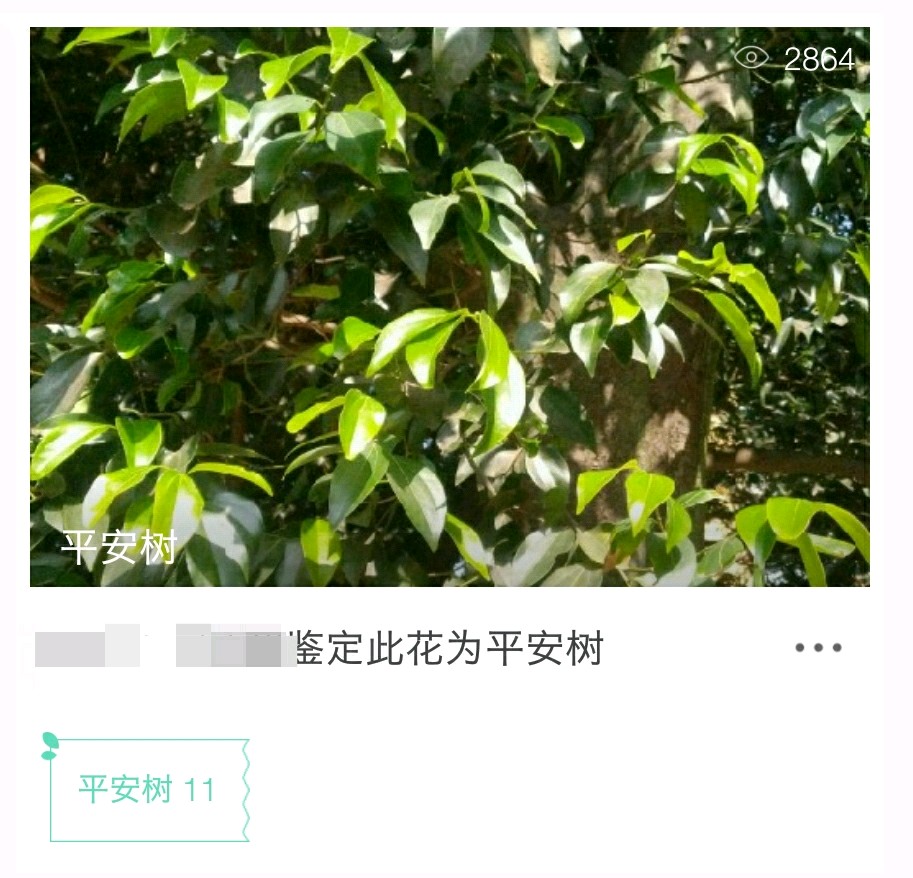Open the 平安树 plant photo

(449, 306)
